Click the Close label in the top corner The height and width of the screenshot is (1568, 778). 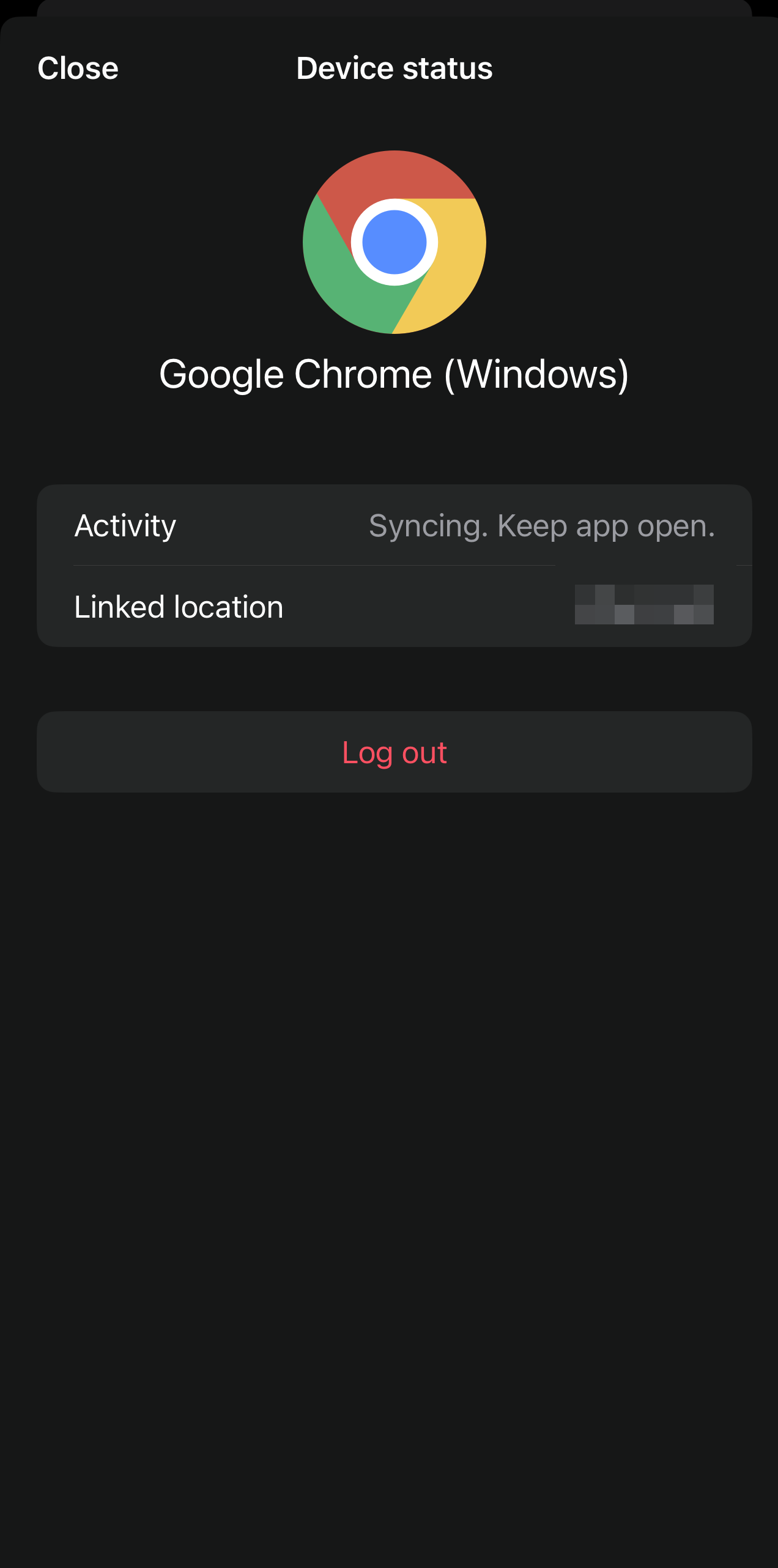click(78, 67)
